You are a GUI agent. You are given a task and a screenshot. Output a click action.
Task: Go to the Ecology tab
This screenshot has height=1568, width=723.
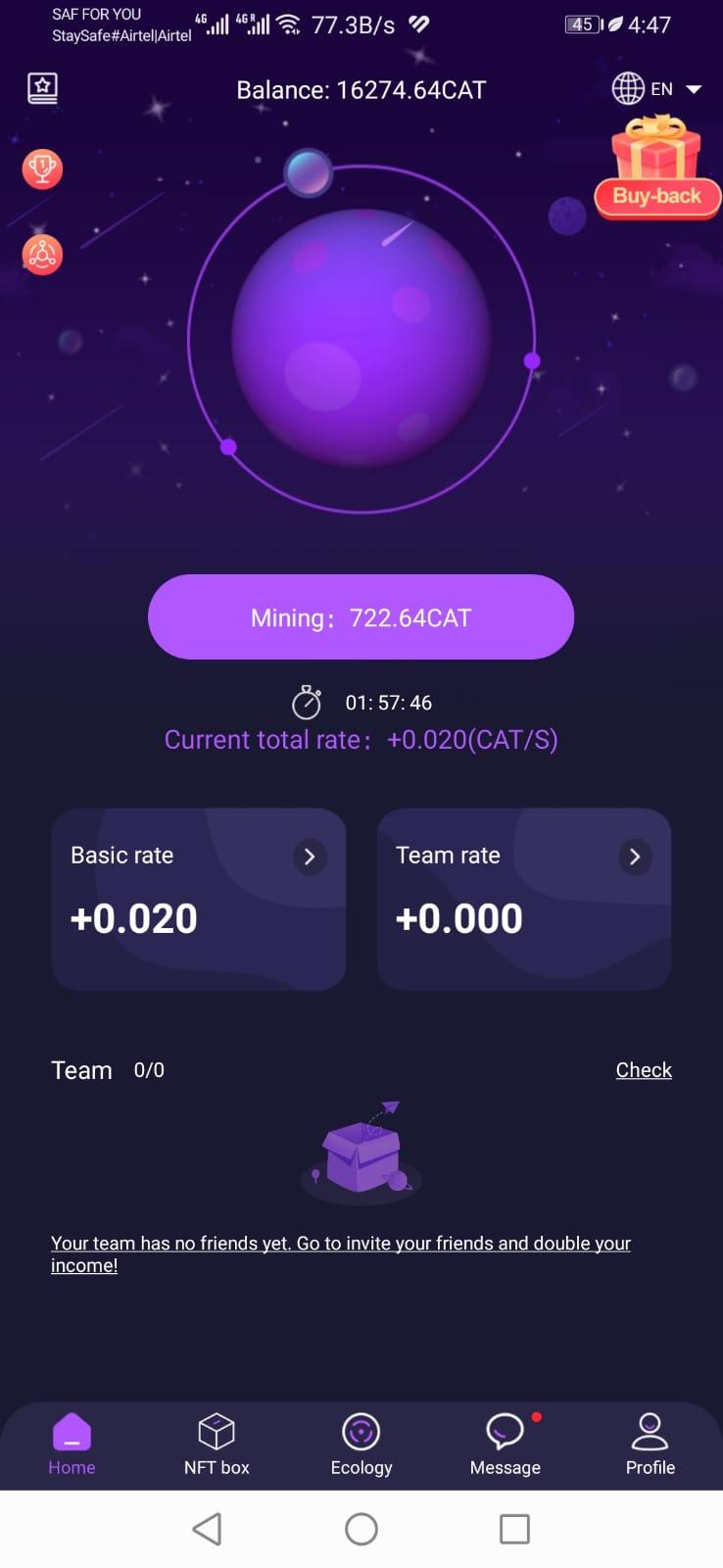(x=361, y=1445)
